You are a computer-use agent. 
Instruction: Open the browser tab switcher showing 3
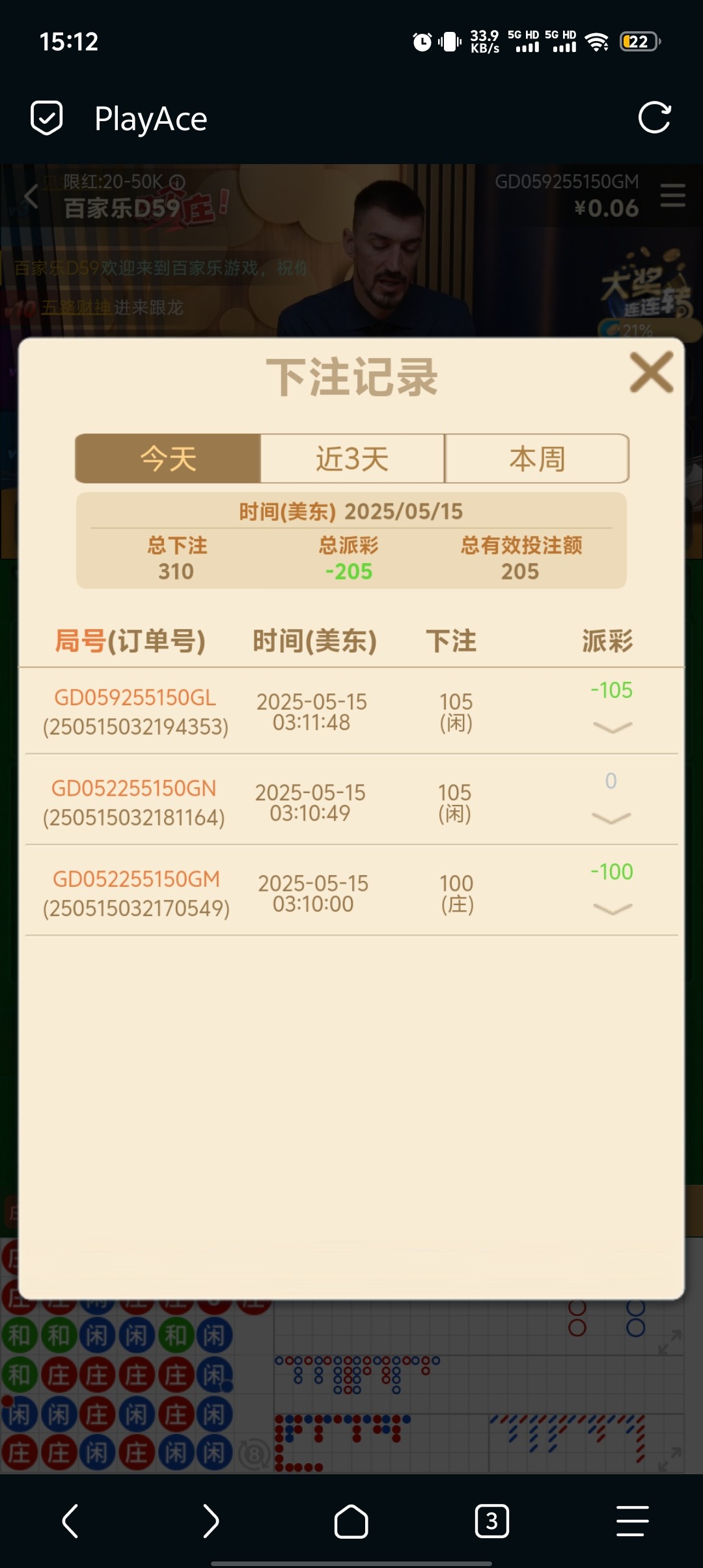(491, 1521)
